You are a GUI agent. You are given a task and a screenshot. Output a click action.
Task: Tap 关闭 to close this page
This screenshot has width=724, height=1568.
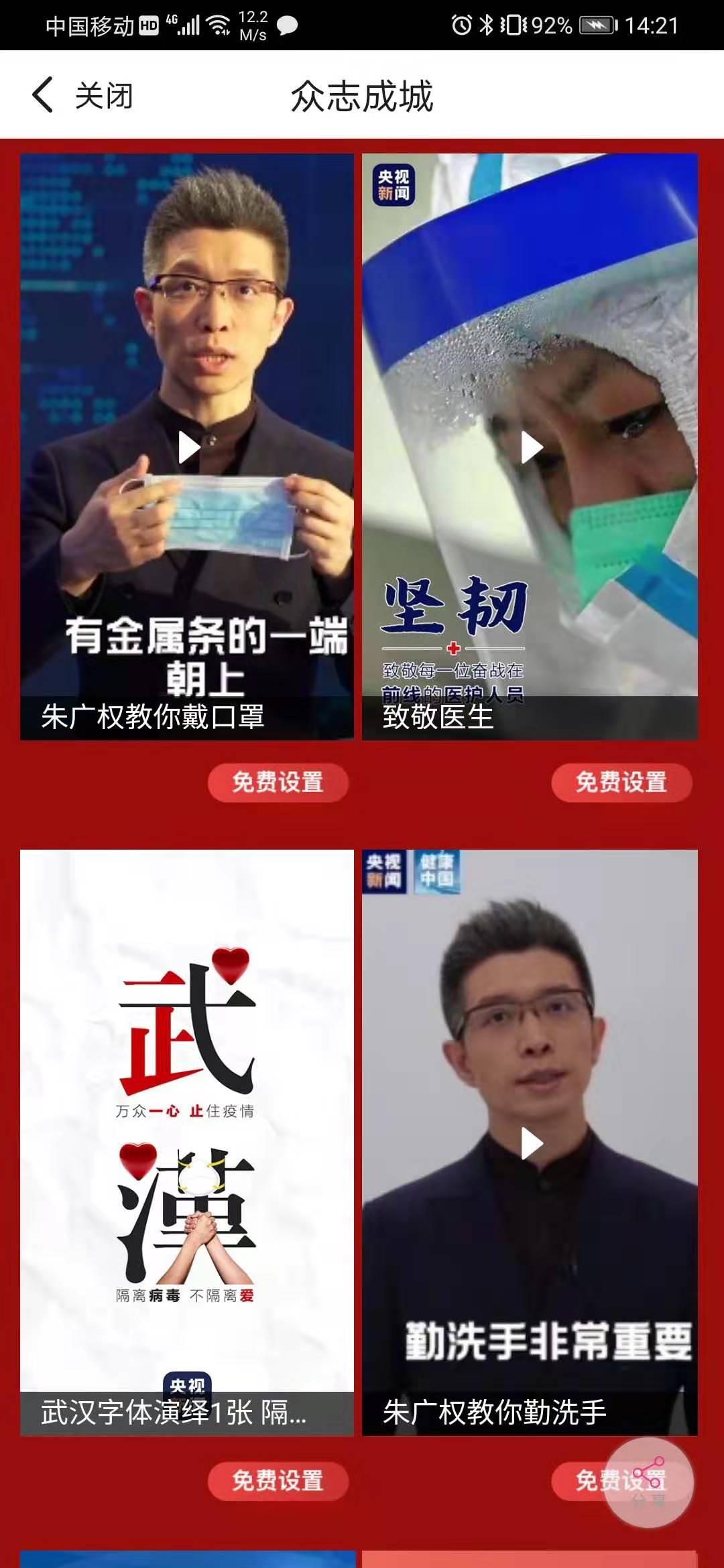[x=104, y=95]
